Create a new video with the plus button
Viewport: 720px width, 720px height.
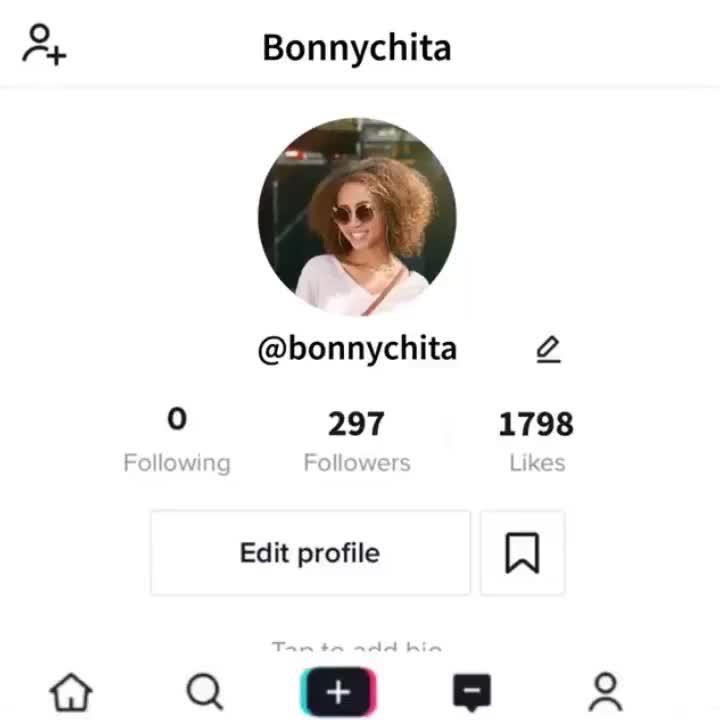(x=338, y=692)
